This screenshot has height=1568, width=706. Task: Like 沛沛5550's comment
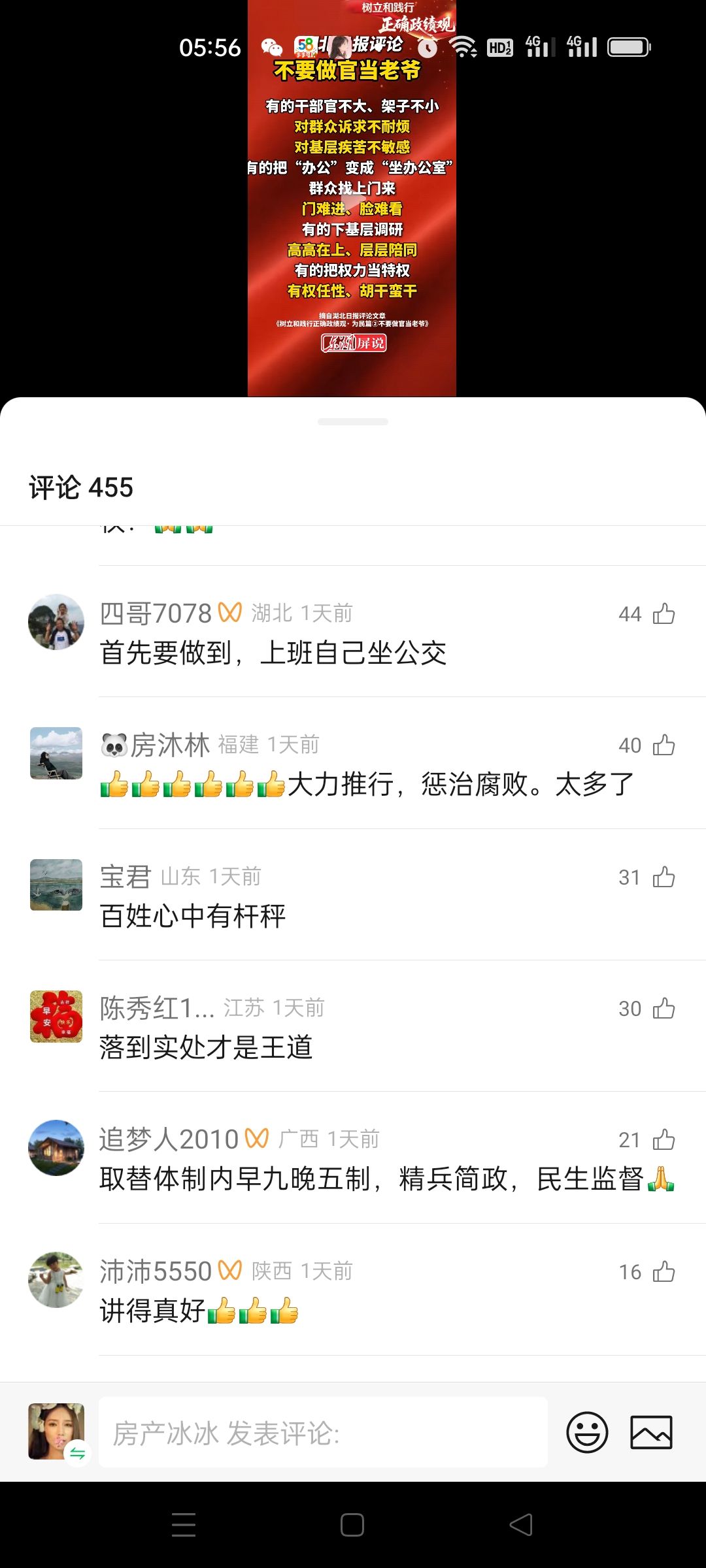click(664, 1272)
